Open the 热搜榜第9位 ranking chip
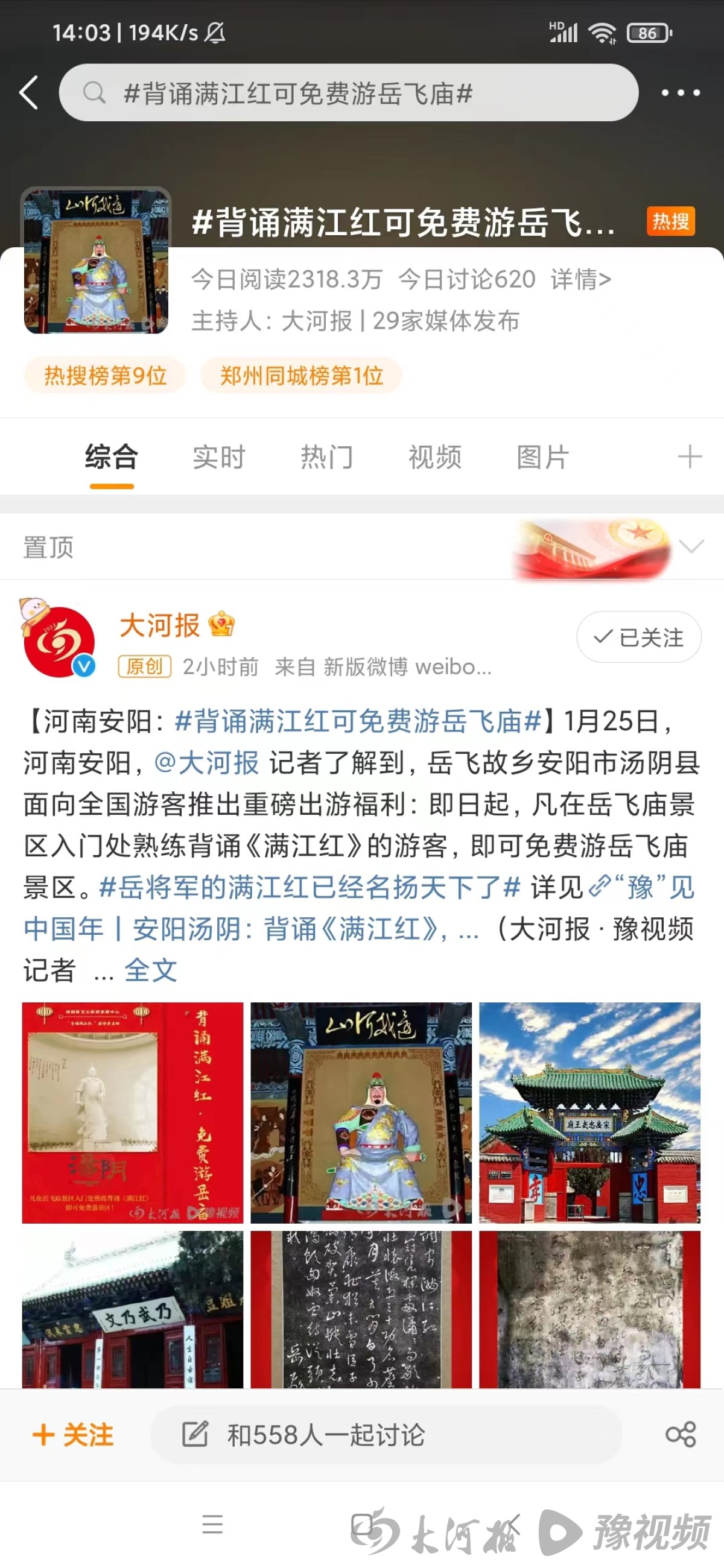The height and width of the screenshot is (1568, 724). [105, 376]
